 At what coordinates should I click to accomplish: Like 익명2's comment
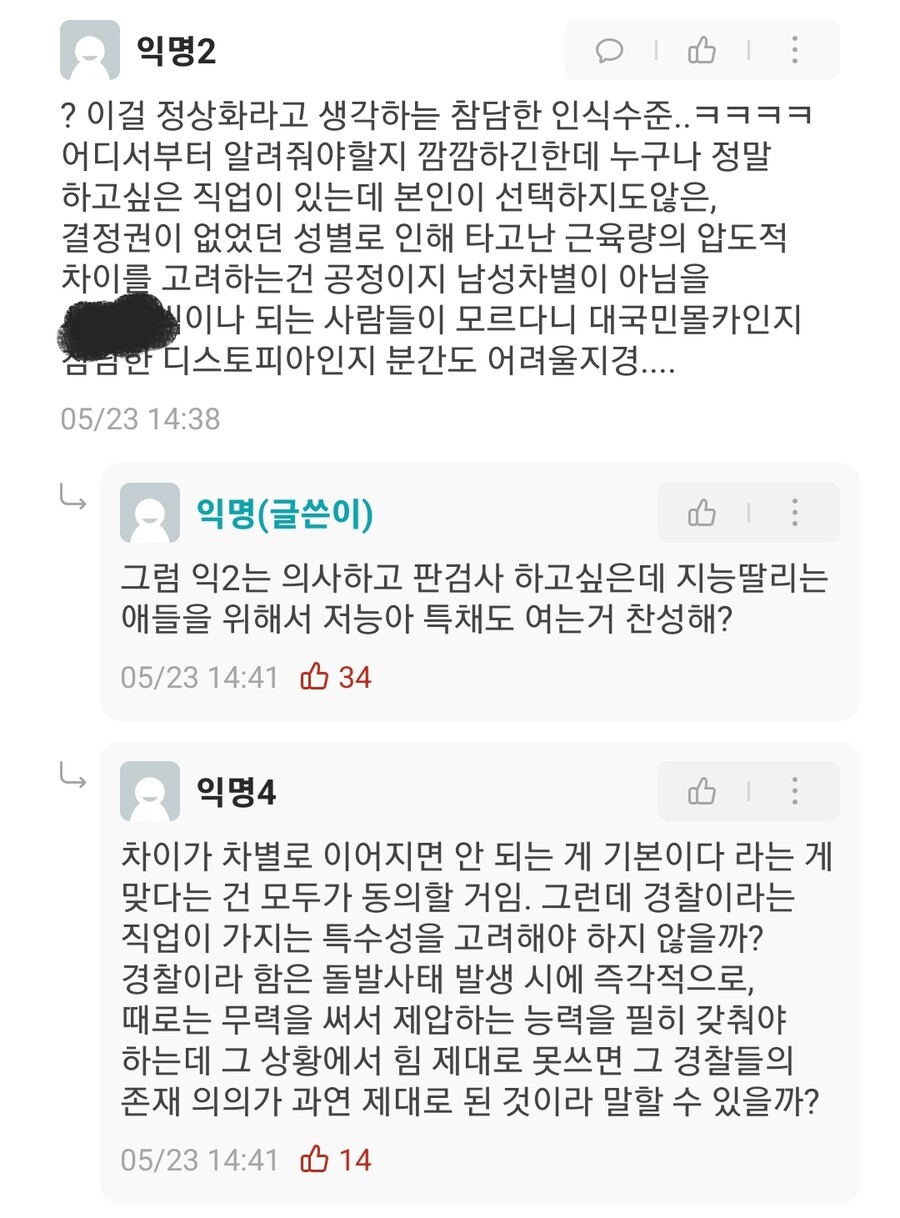click(x=702, y=50)
